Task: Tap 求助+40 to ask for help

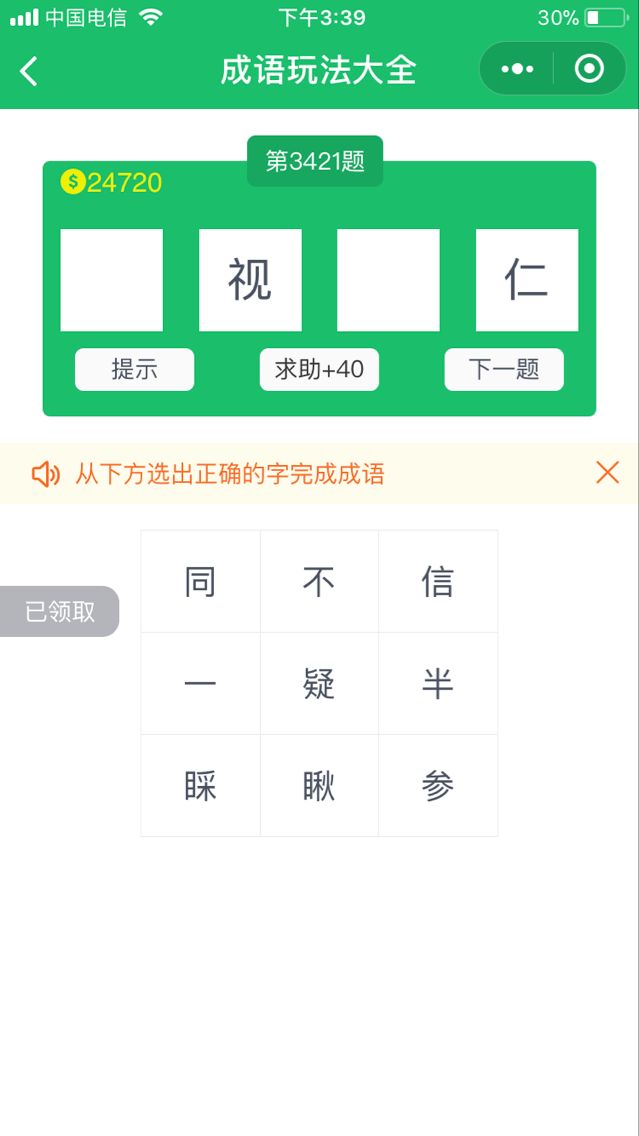Action: point(319,370)
